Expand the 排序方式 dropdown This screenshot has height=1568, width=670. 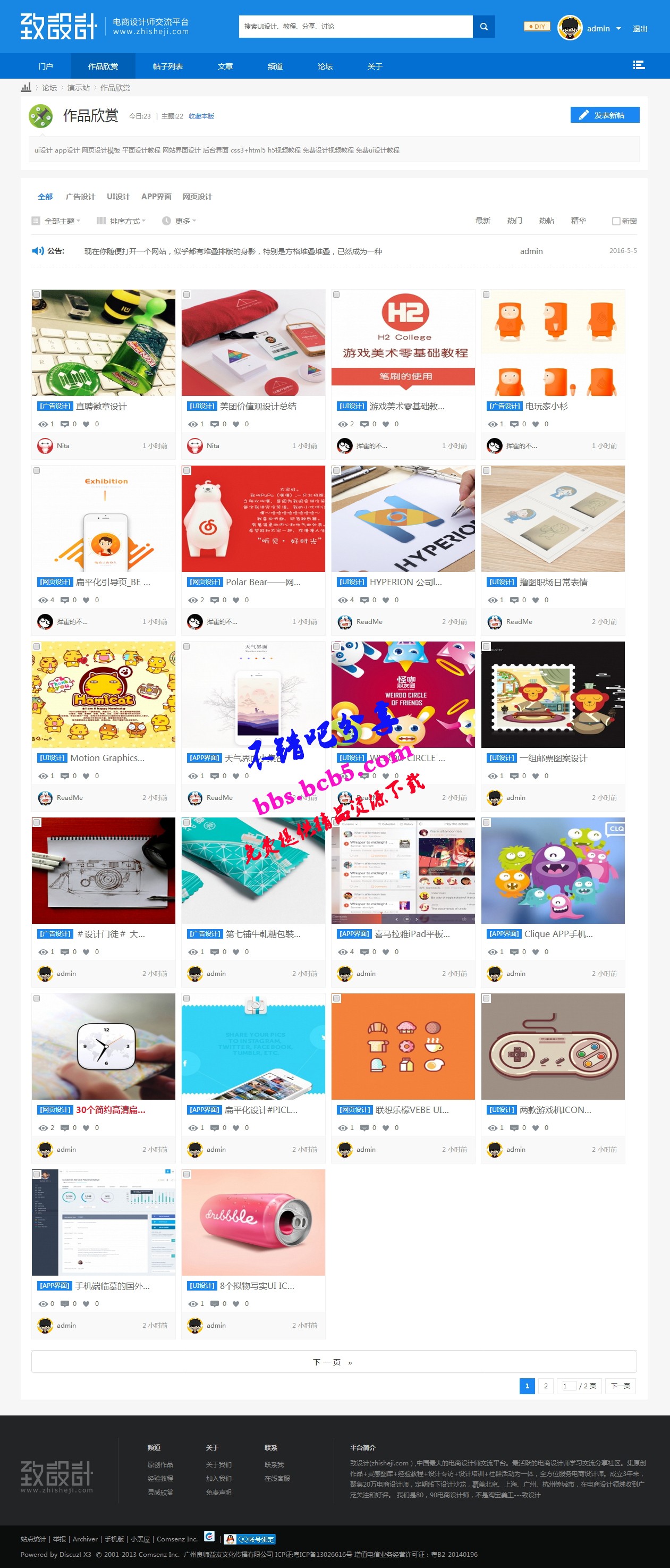coord(125,221)
